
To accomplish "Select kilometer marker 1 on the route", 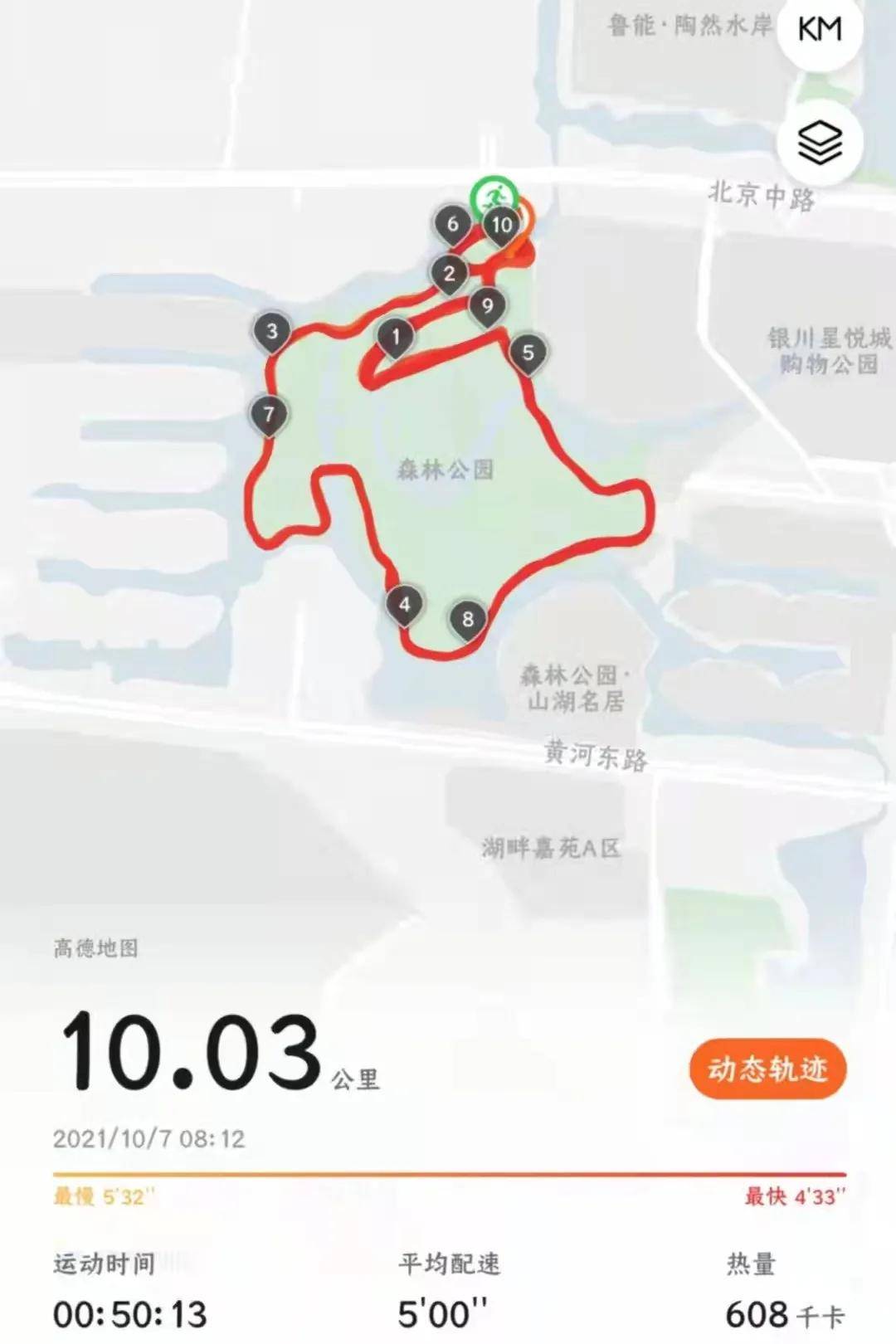I will 396,335.
